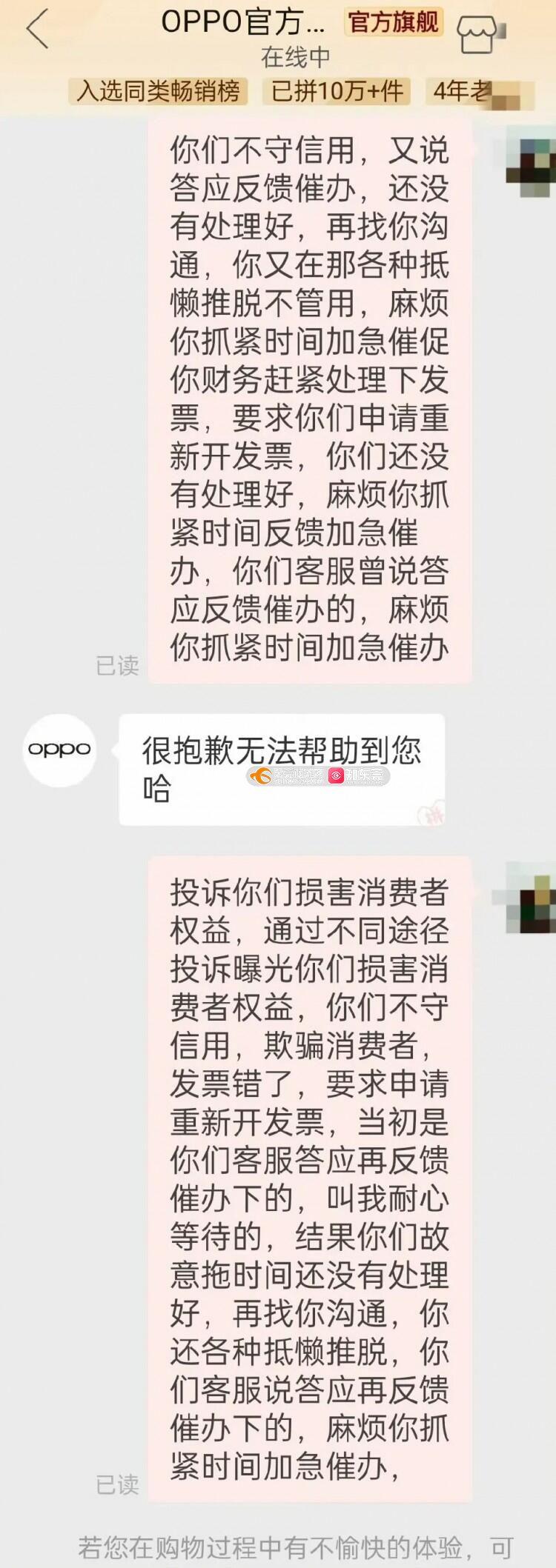Open the OPPO store page icon
Screen dimensions: 556x1568
(477, 33)
